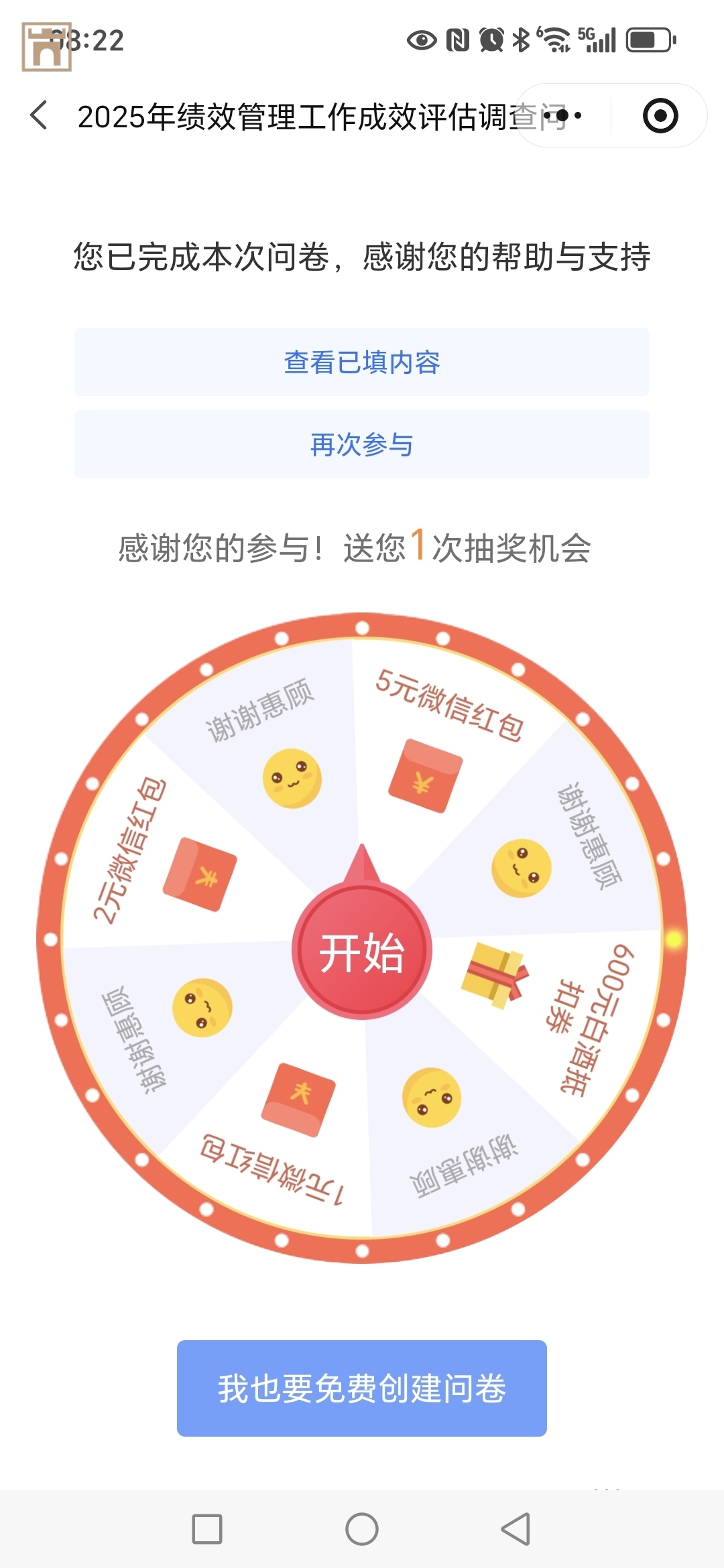Open the recent apps overview
The height and width of the screenshot is (1568, 724).
coord(207,1529)
